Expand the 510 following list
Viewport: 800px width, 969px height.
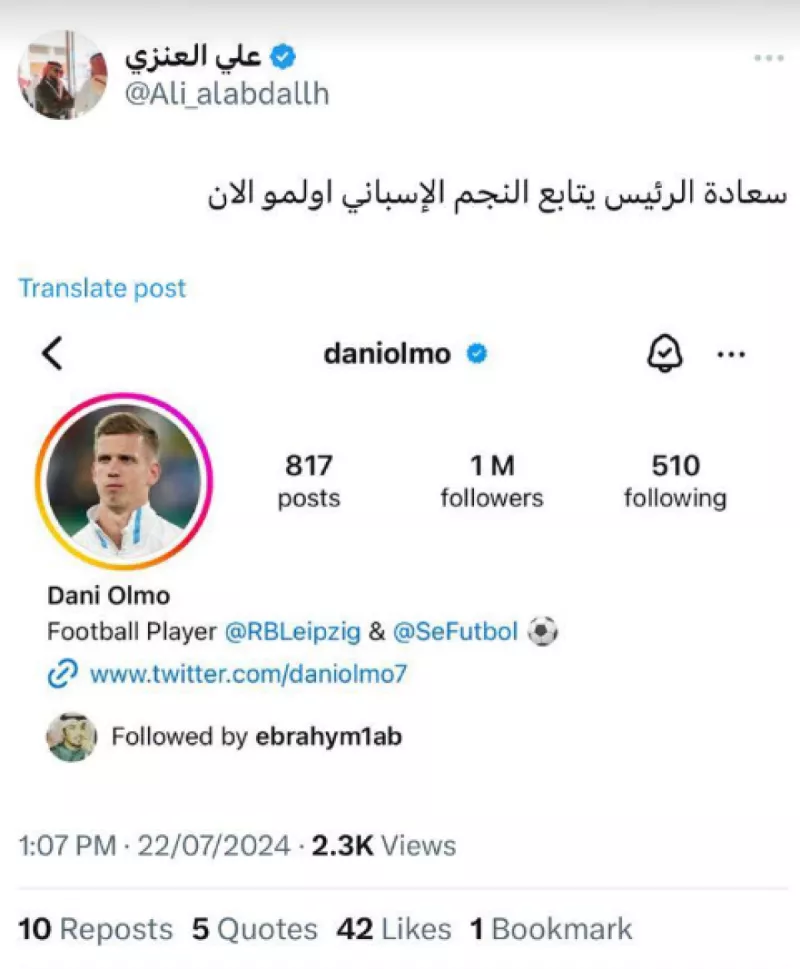click(x=675, y=480)
